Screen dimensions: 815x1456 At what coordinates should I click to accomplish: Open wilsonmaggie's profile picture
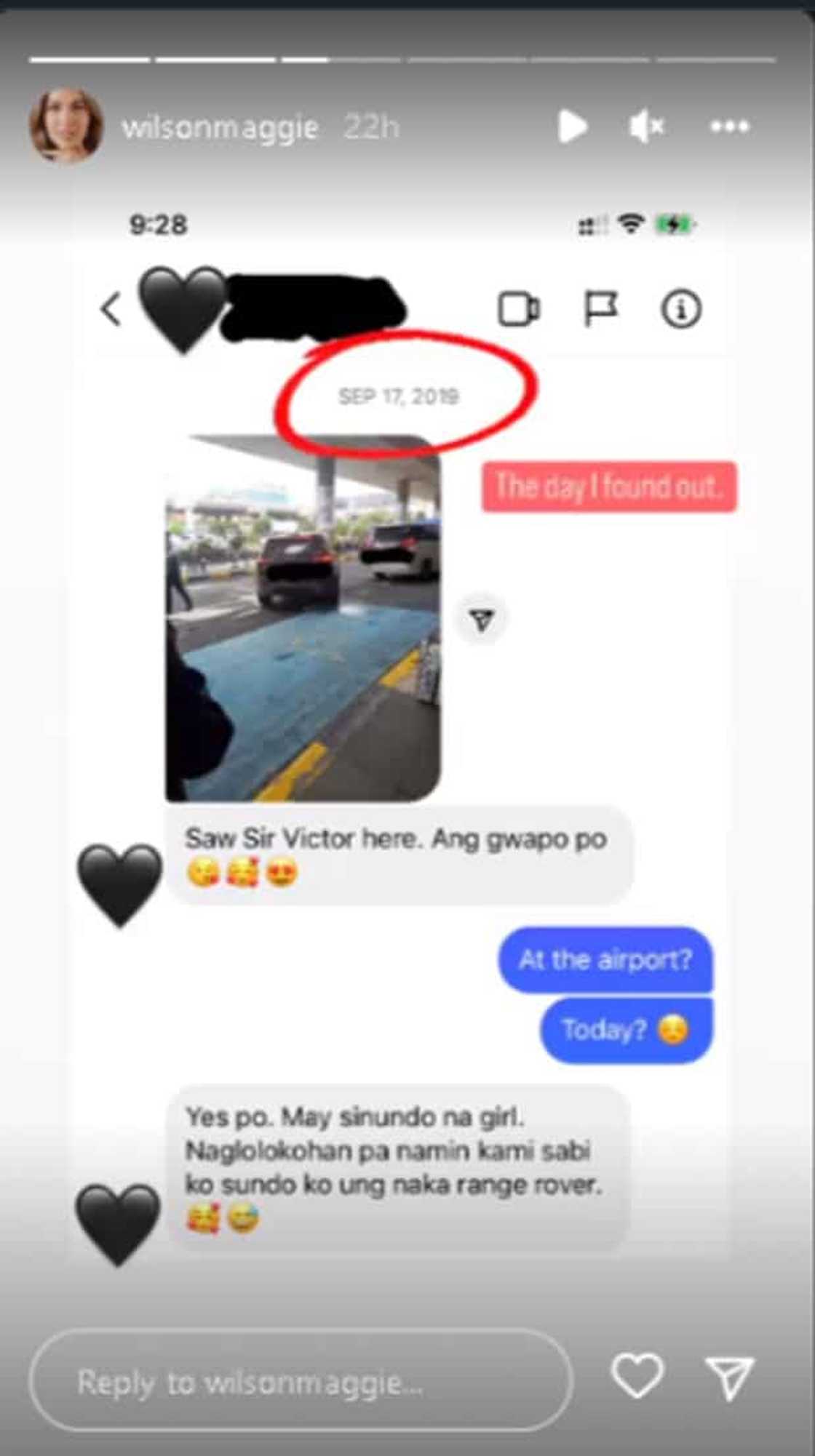click(x=65, y=127)
